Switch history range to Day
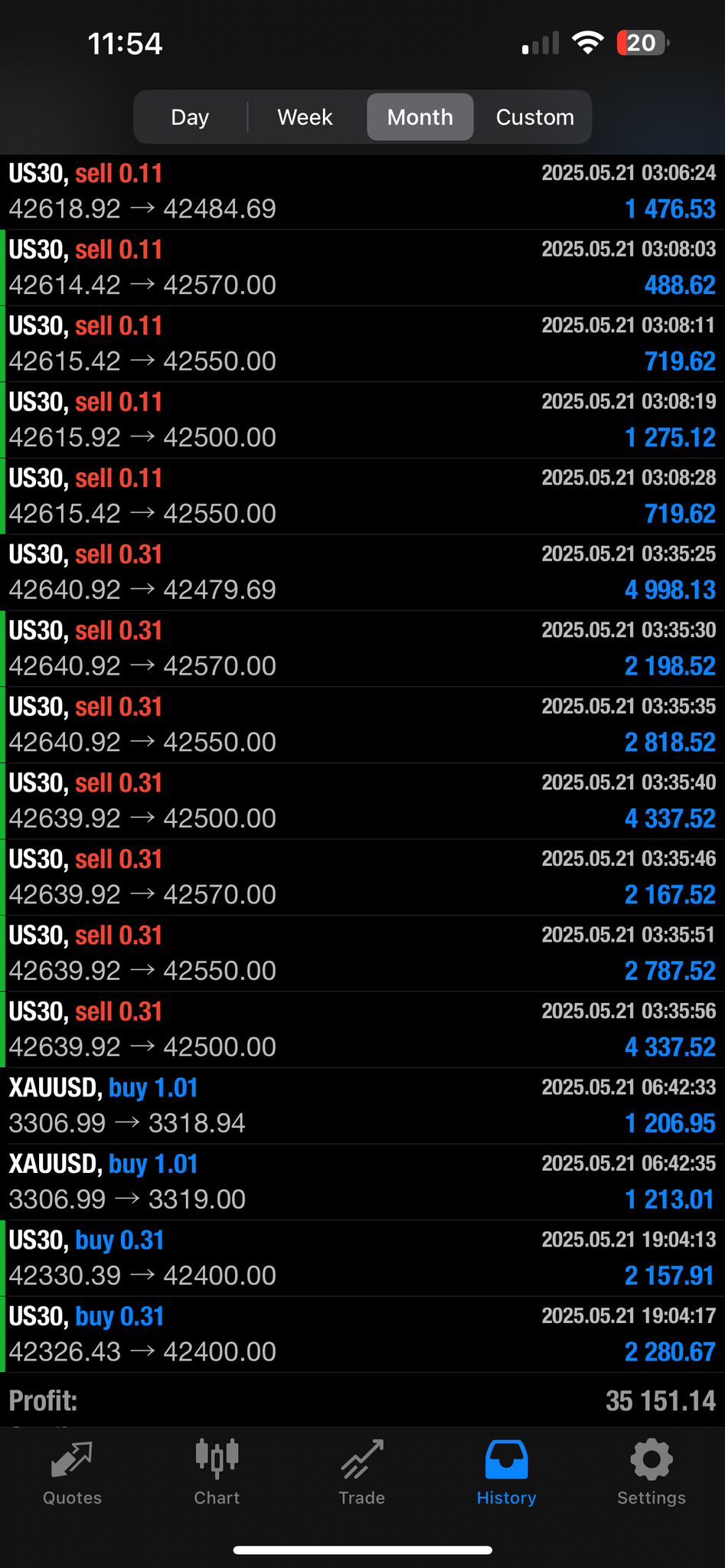Screen dimensions: 725x1568 point(190,117)
